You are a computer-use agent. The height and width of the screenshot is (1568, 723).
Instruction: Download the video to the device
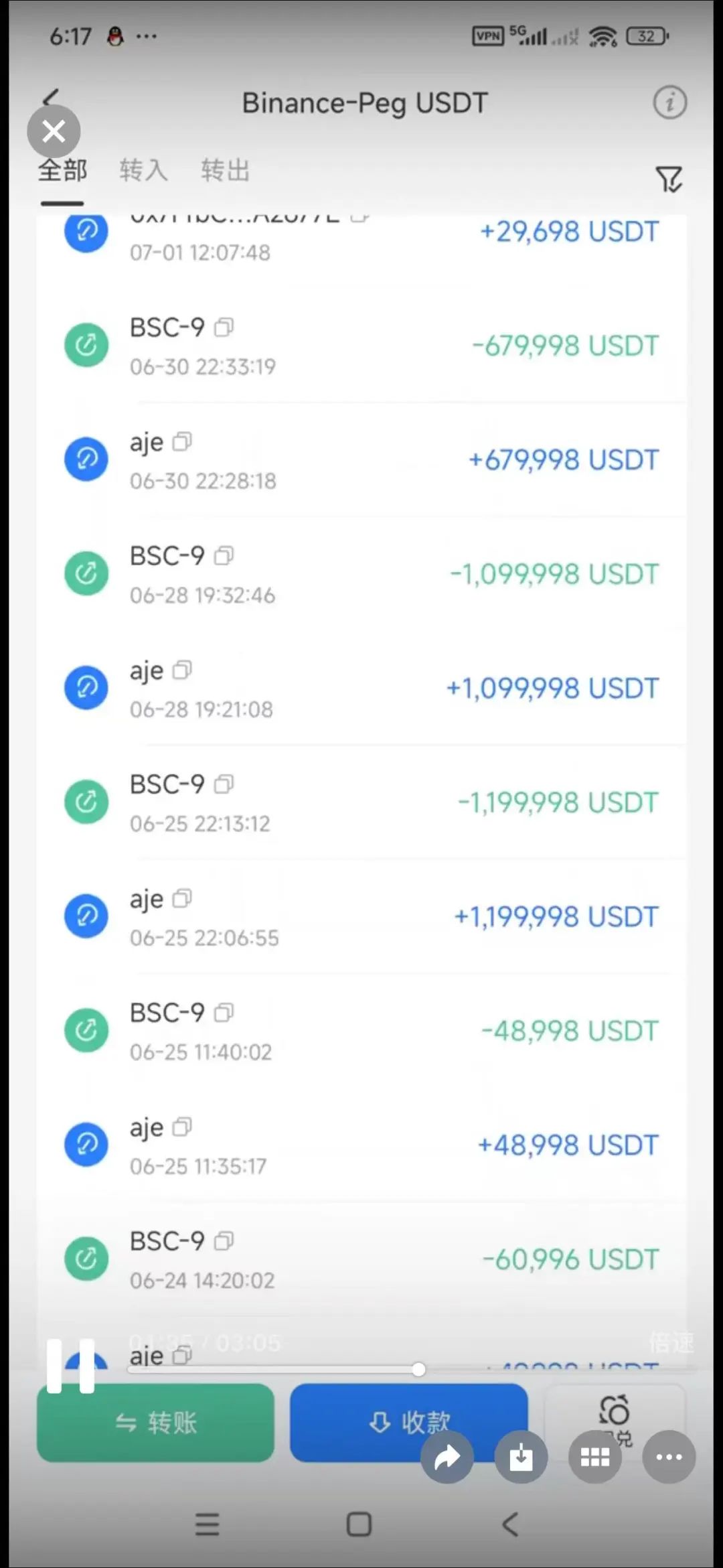pyautogui.click(x=521, y=1457)
